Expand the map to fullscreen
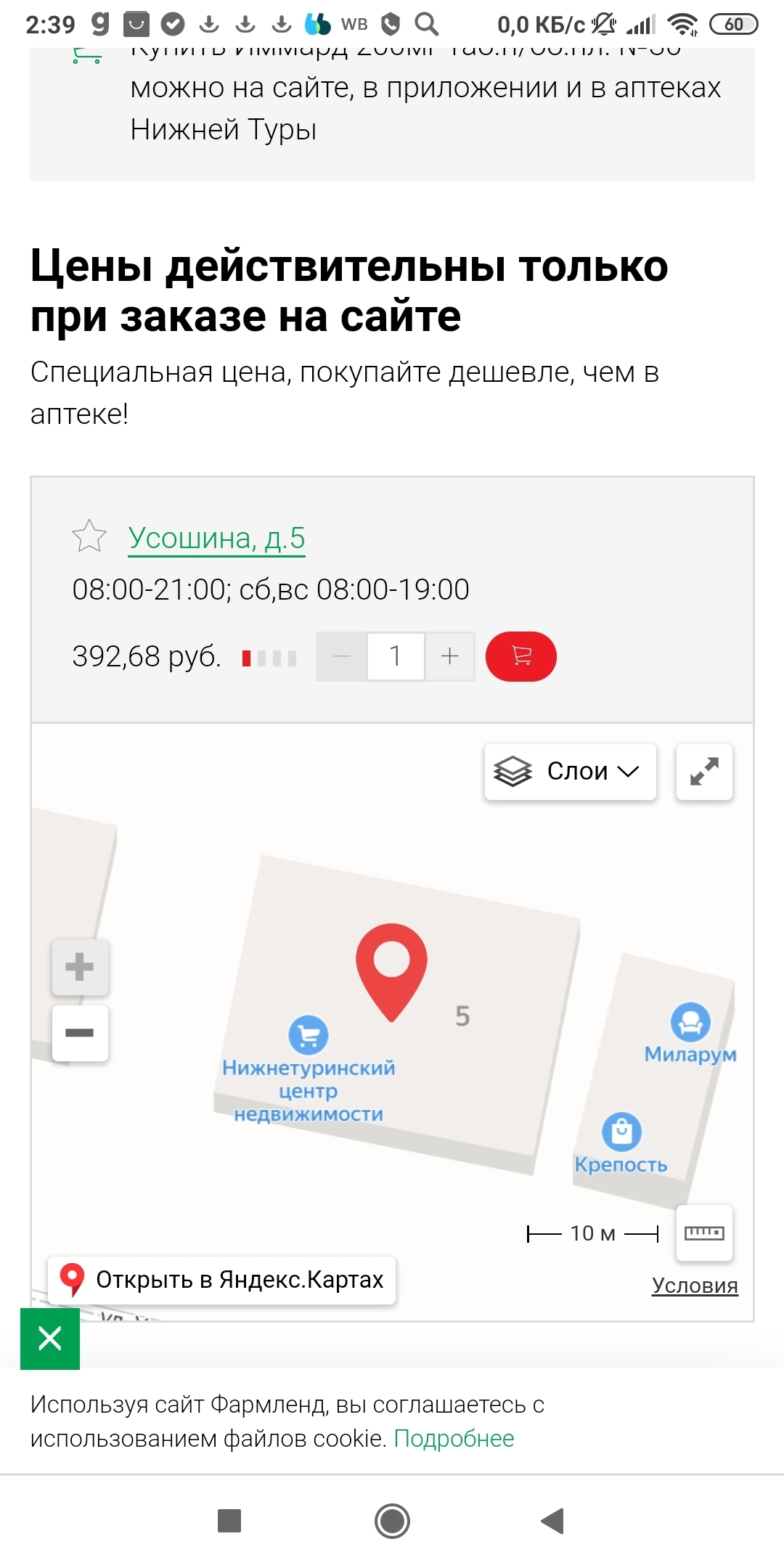This screenshot has height=1568, width=784. (x=703, y=772)
